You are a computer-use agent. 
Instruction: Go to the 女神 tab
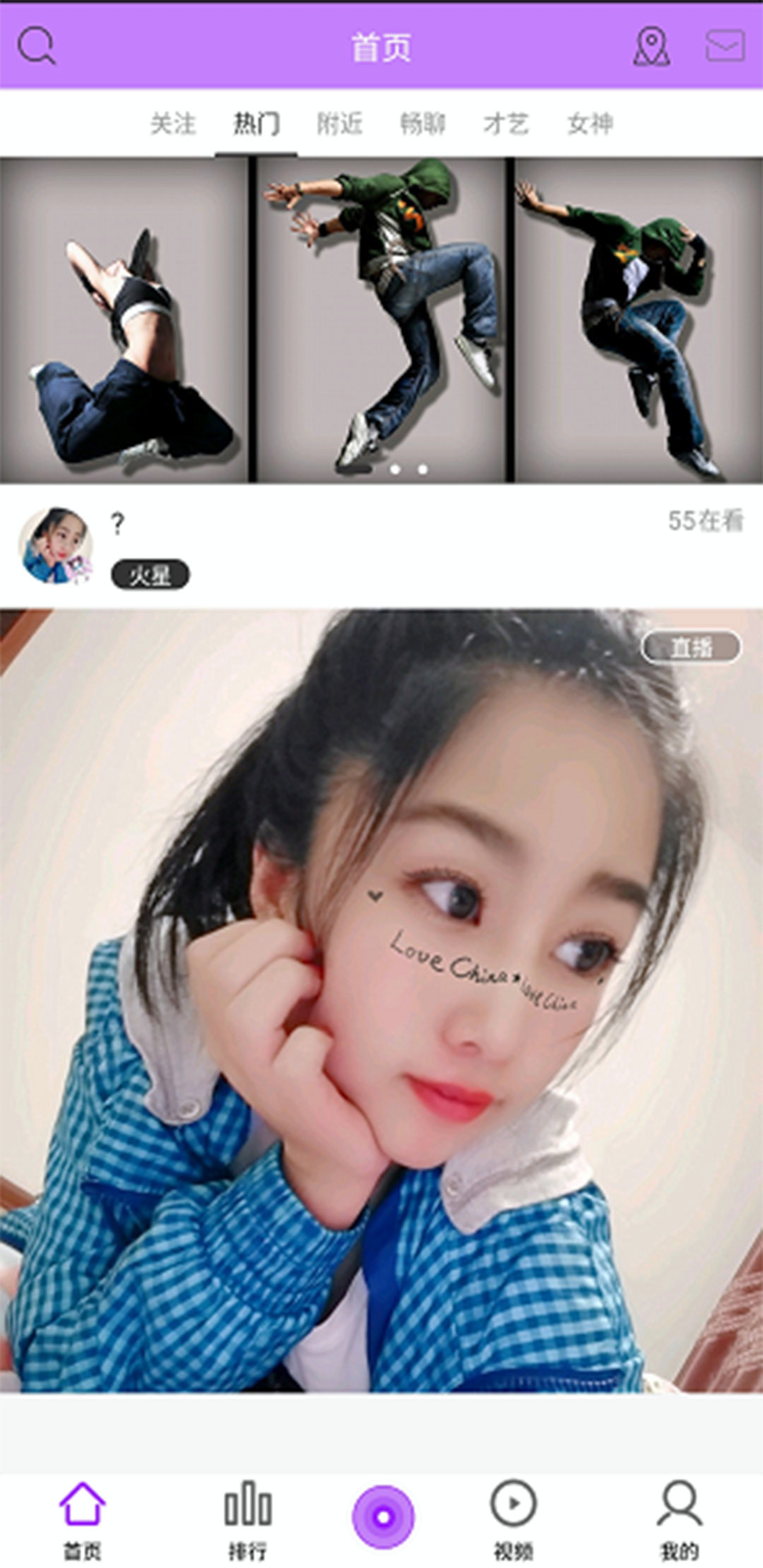tap(590, 123)
